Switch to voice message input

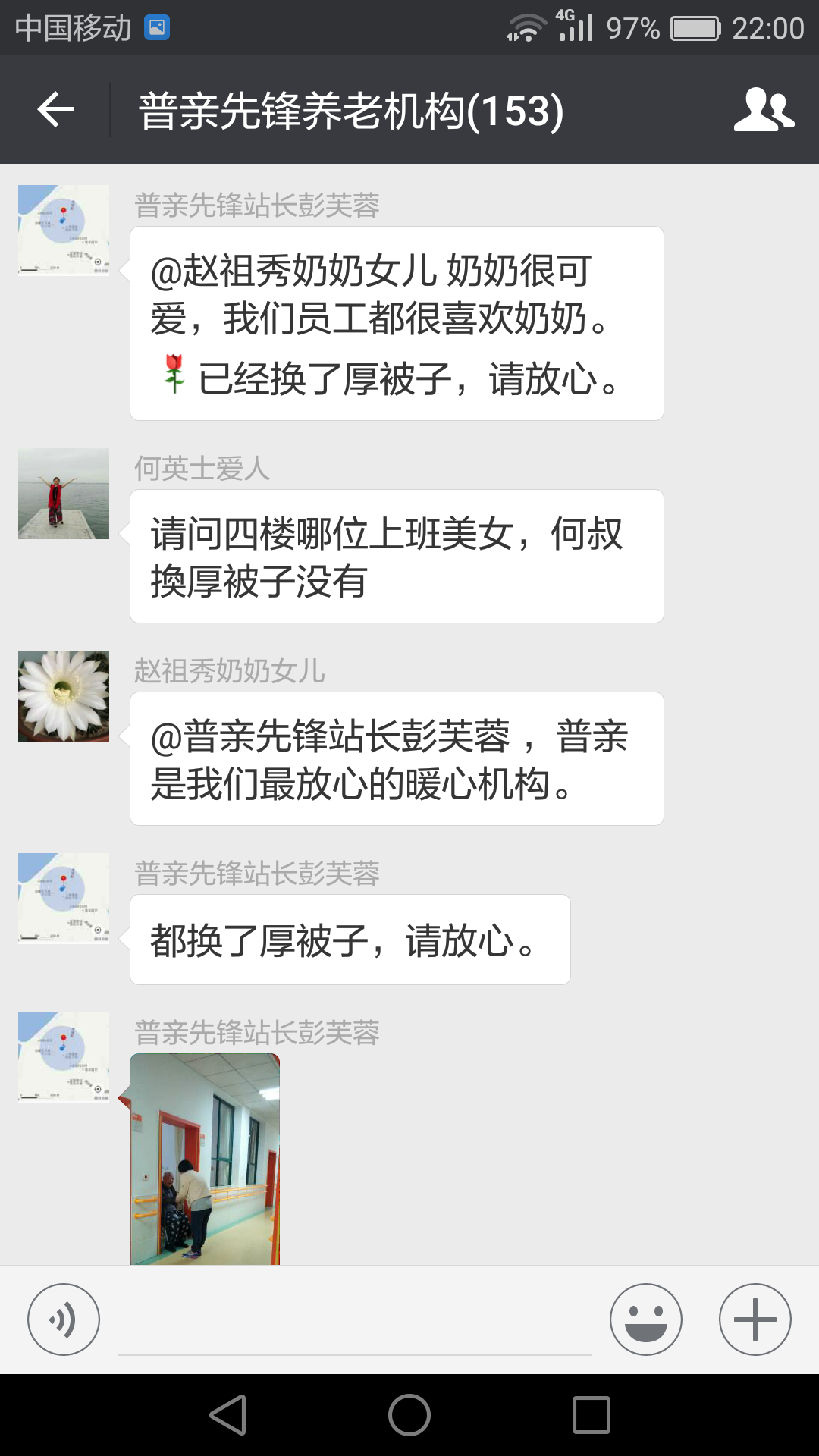[x=64, y=1319]
